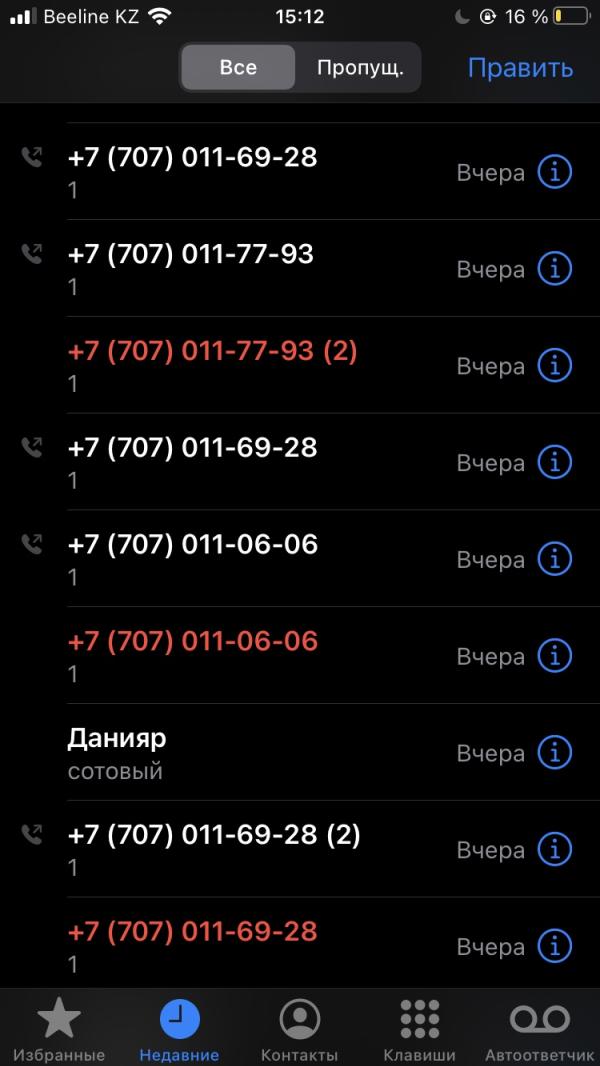The height and width of the screenshot is (1066, 600).
Task: View info for outgoing +7 (707) 011-69-28 (2)
Action: (x=555, y=849)
